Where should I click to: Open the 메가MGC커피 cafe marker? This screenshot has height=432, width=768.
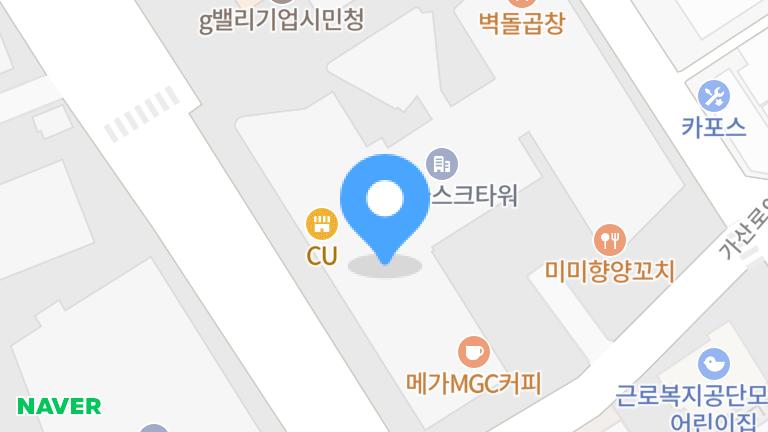point(474,352)
